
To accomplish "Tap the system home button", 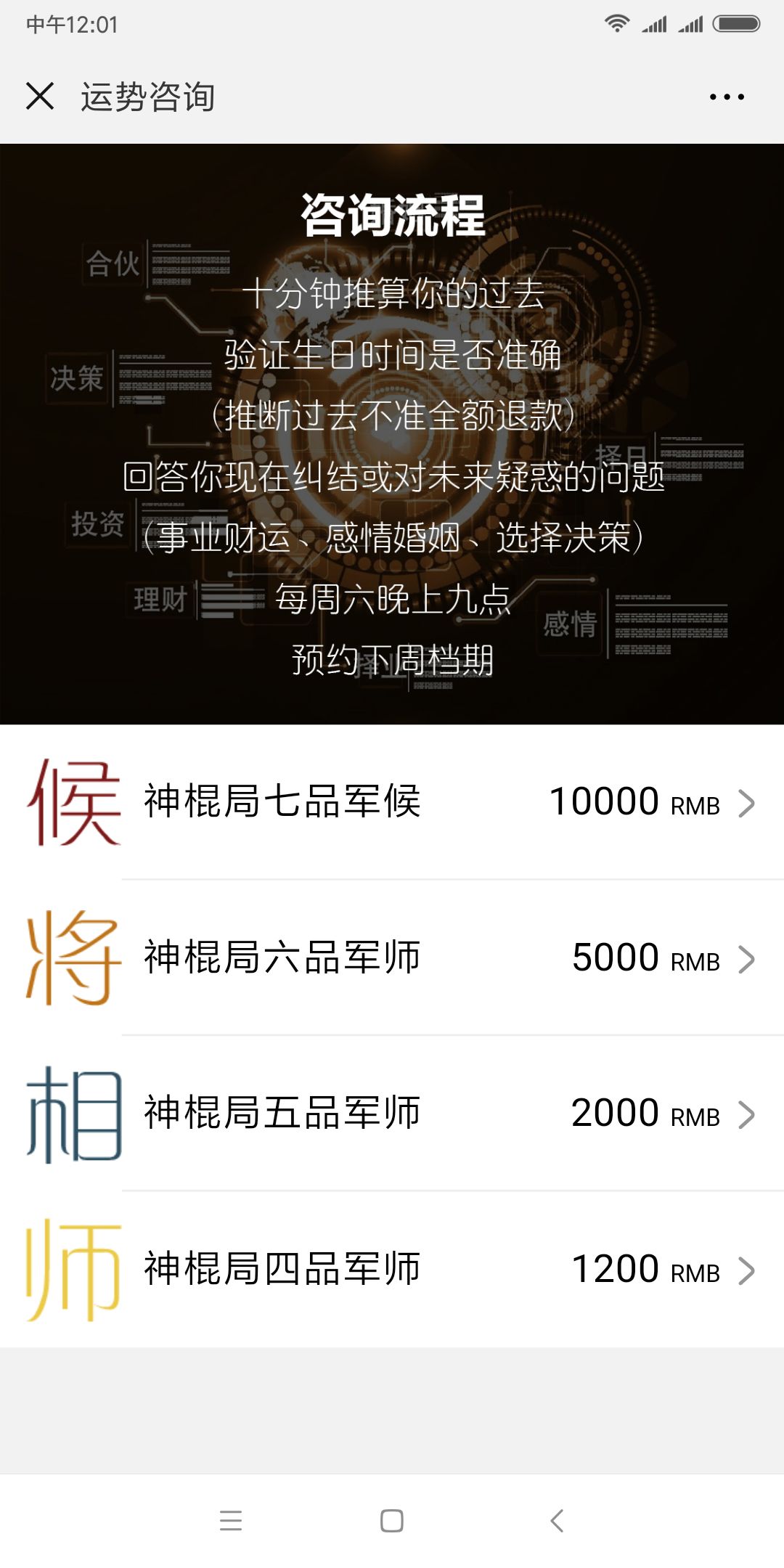I will (x=391, y=1520).
